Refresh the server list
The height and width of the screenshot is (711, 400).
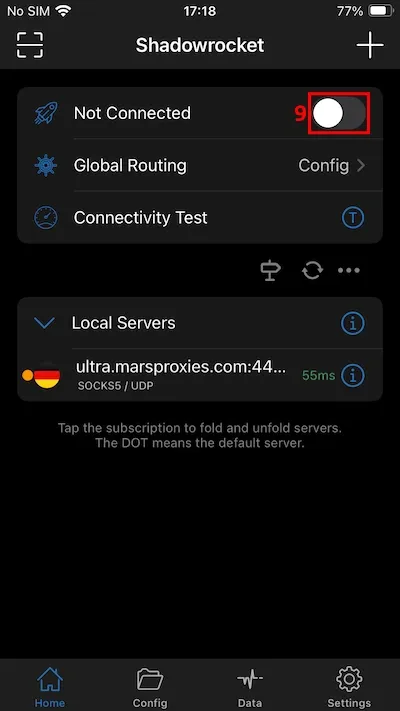[x=312, y=271]
